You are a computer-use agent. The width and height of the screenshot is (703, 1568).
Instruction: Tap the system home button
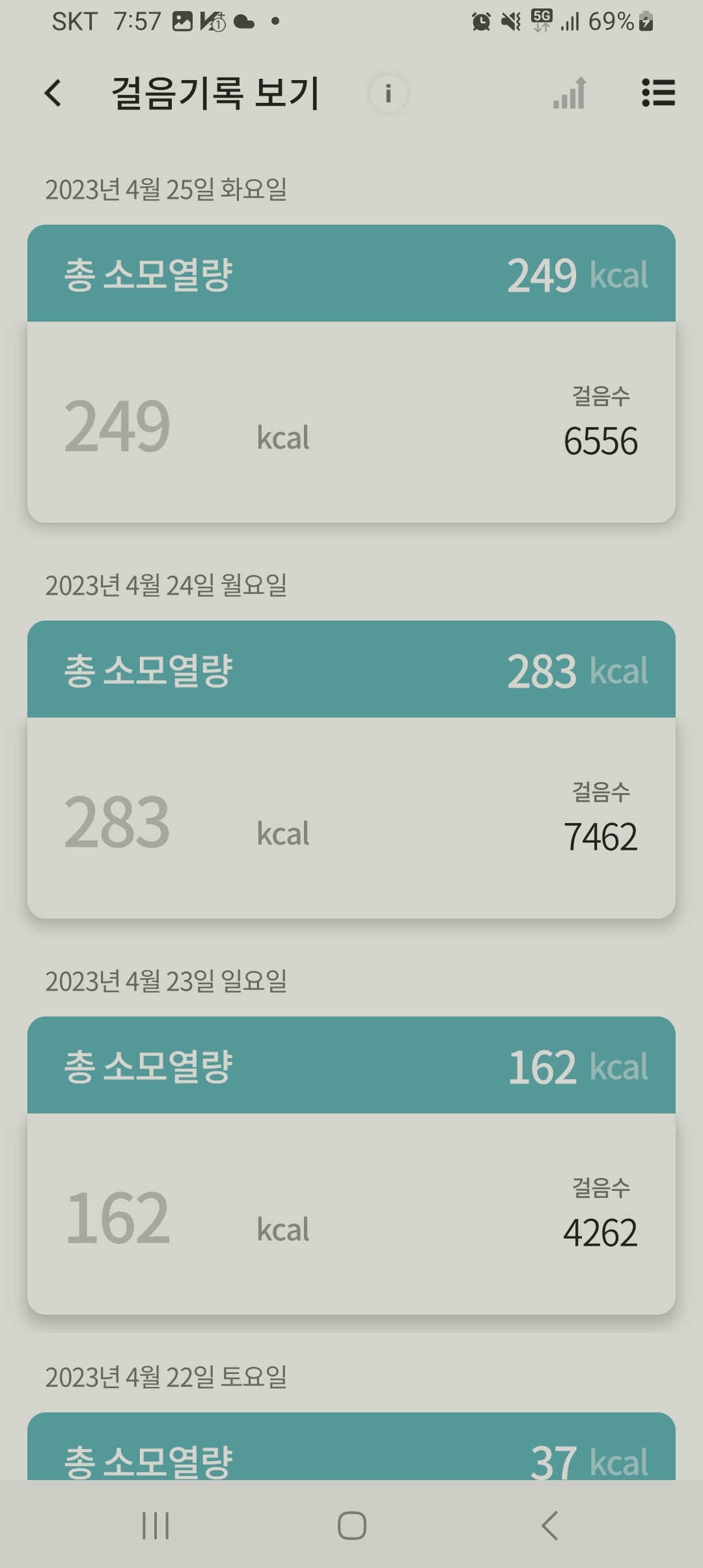[351, 1525]
